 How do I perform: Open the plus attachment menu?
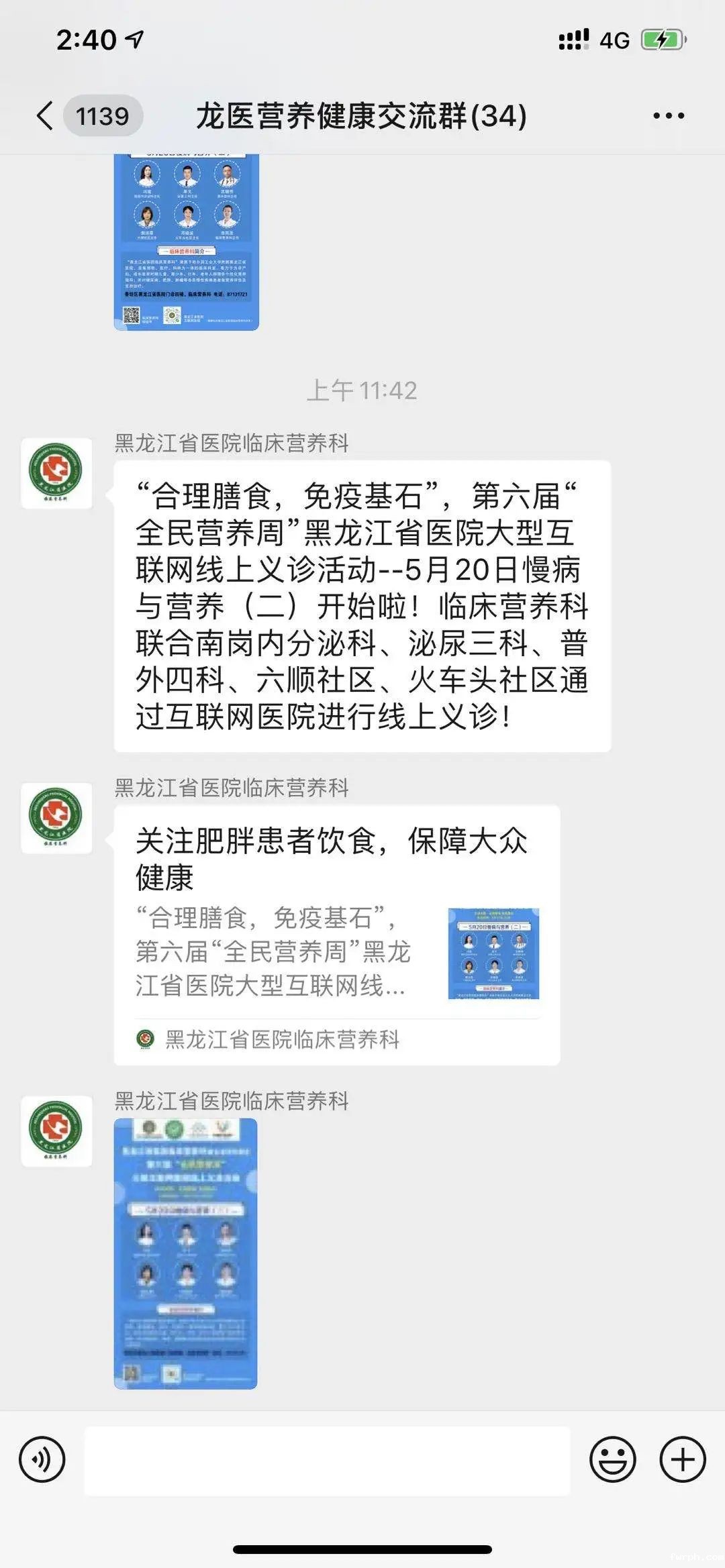[x=683, y=1459]
